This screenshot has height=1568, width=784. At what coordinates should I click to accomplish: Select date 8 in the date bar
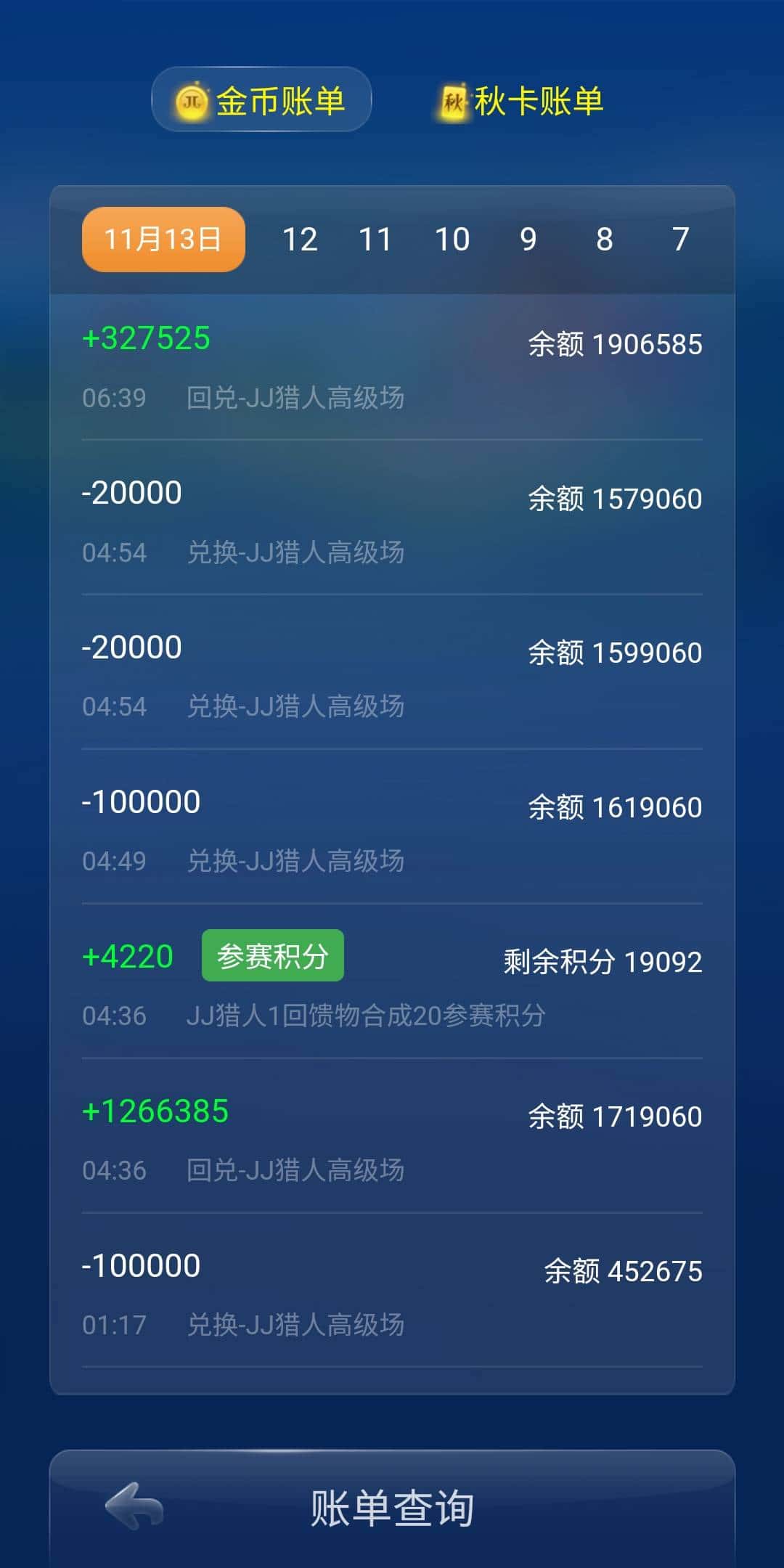605,237
